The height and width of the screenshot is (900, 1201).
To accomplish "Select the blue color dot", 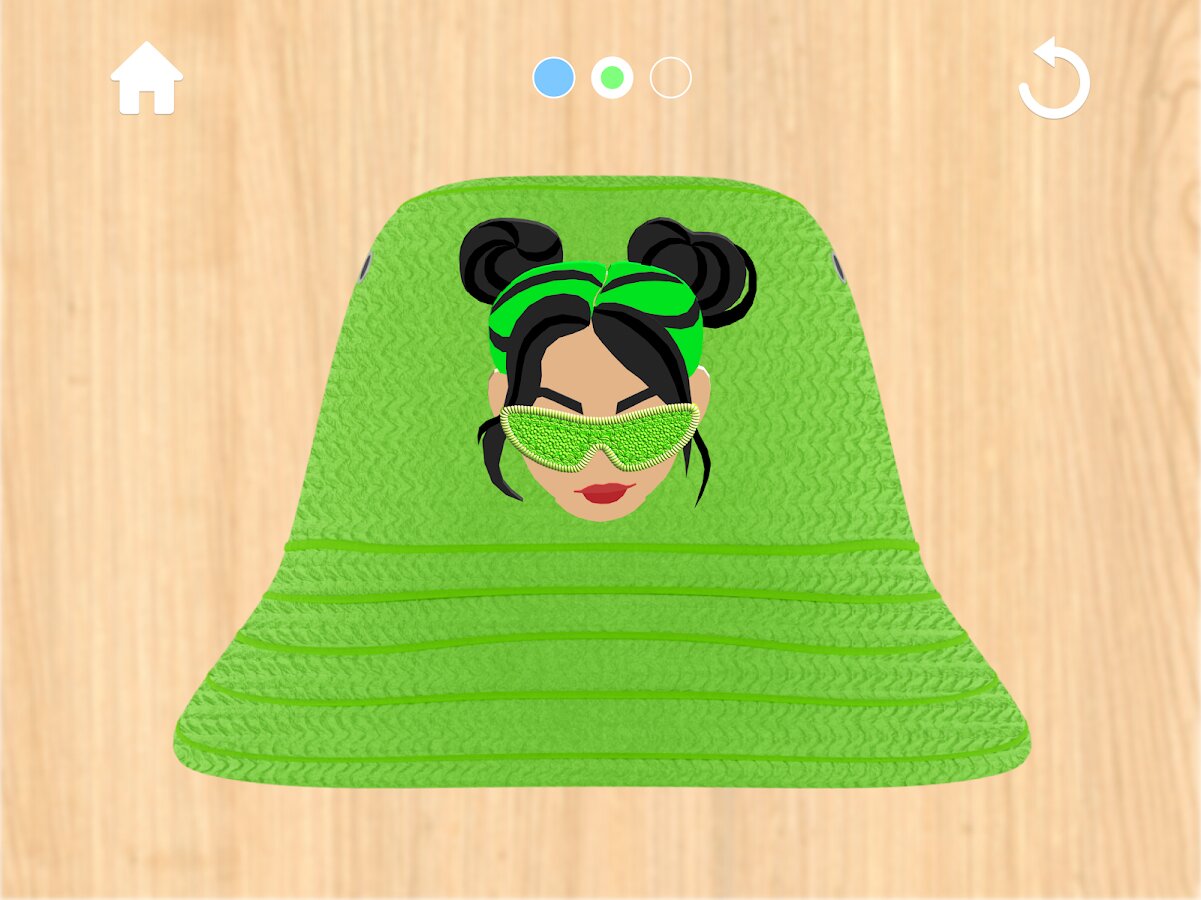I will click(x=554, y=78).
